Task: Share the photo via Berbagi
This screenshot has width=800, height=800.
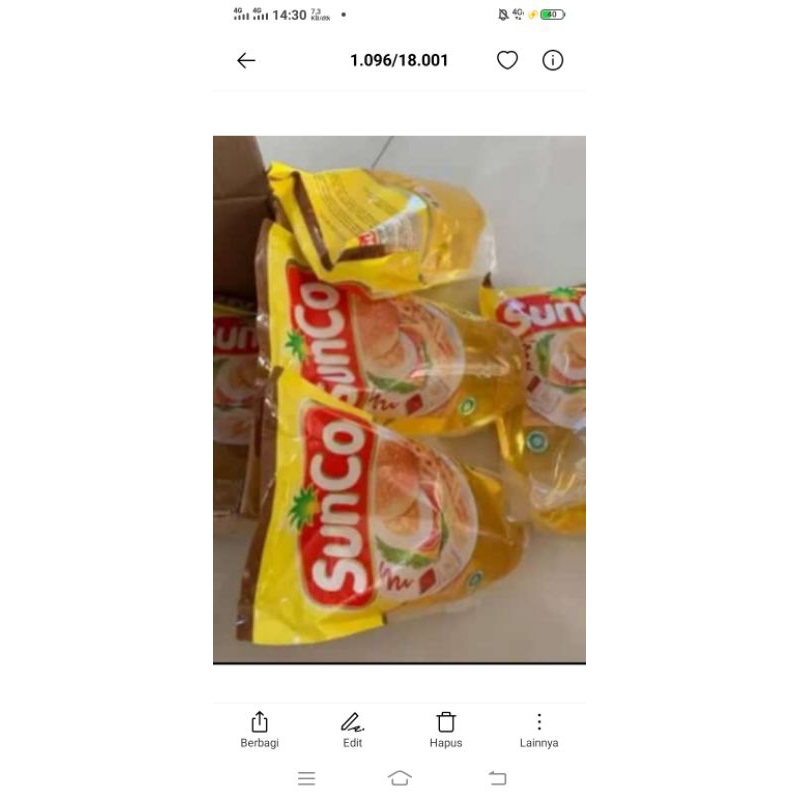Action: 260,729
